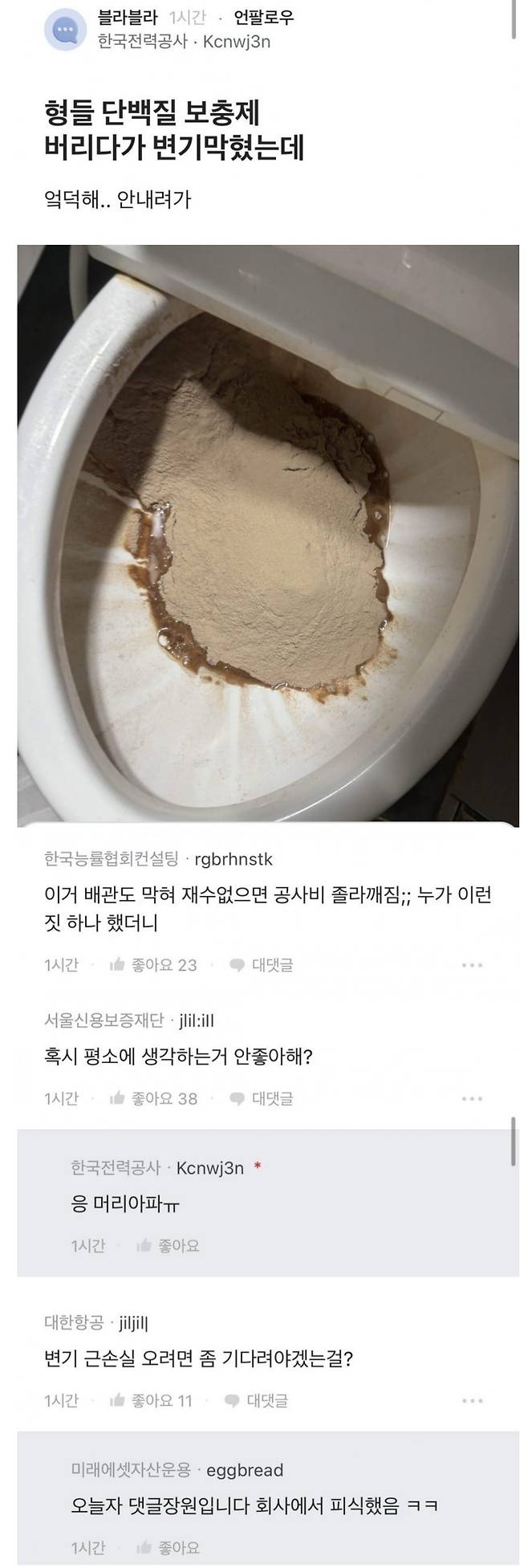Like the comment by rgbrhnstk
The image size is (528, 1568).
click(152, 965)
